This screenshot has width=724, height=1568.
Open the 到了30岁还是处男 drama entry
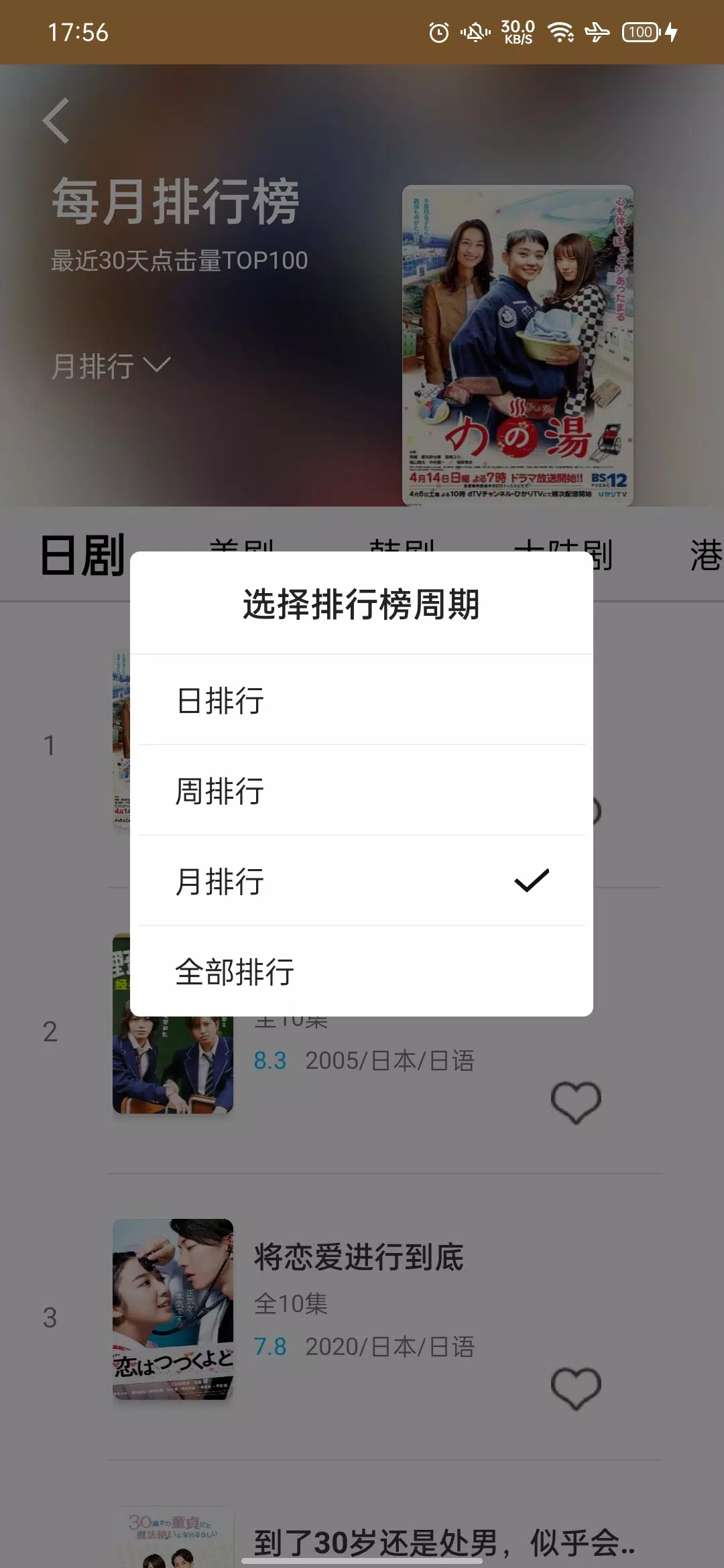pos(442,1543)
